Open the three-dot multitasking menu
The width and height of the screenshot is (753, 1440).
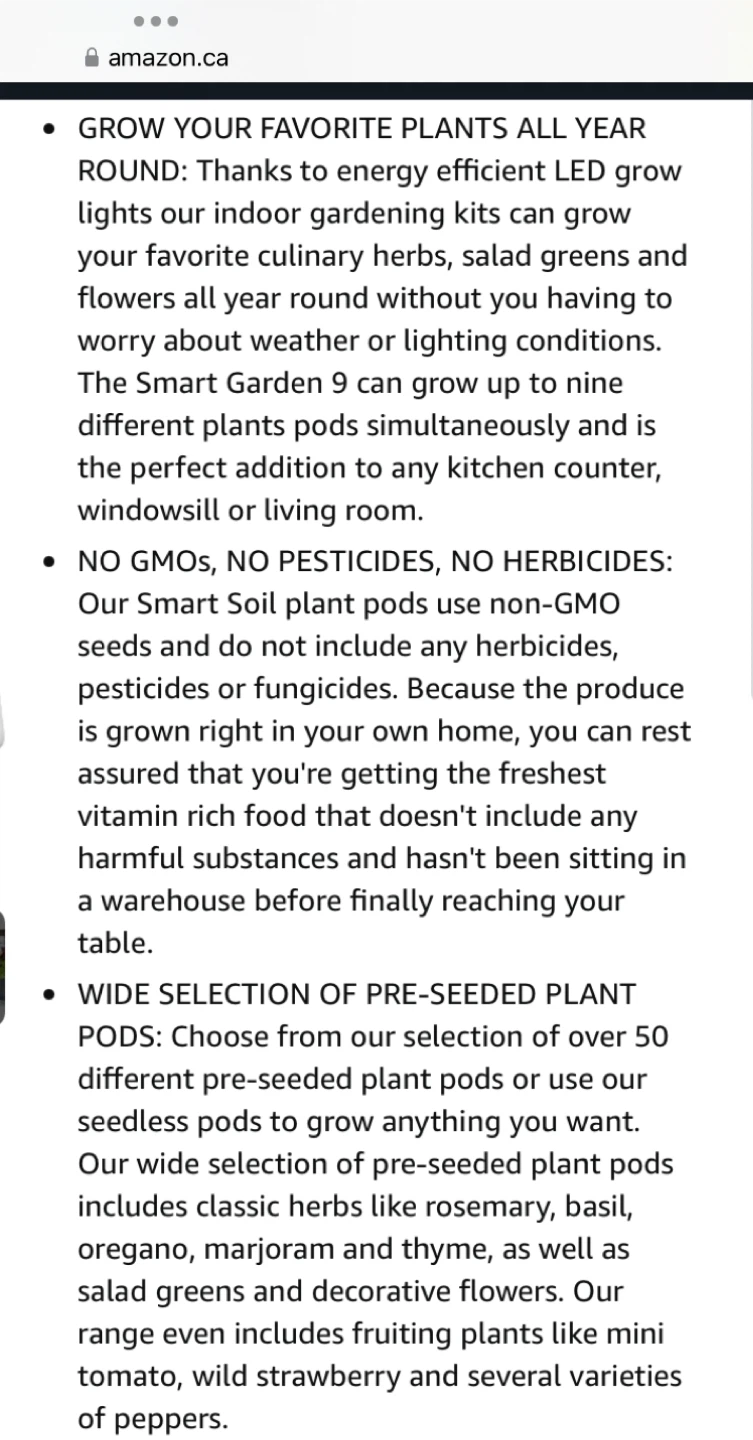(155, 20)
